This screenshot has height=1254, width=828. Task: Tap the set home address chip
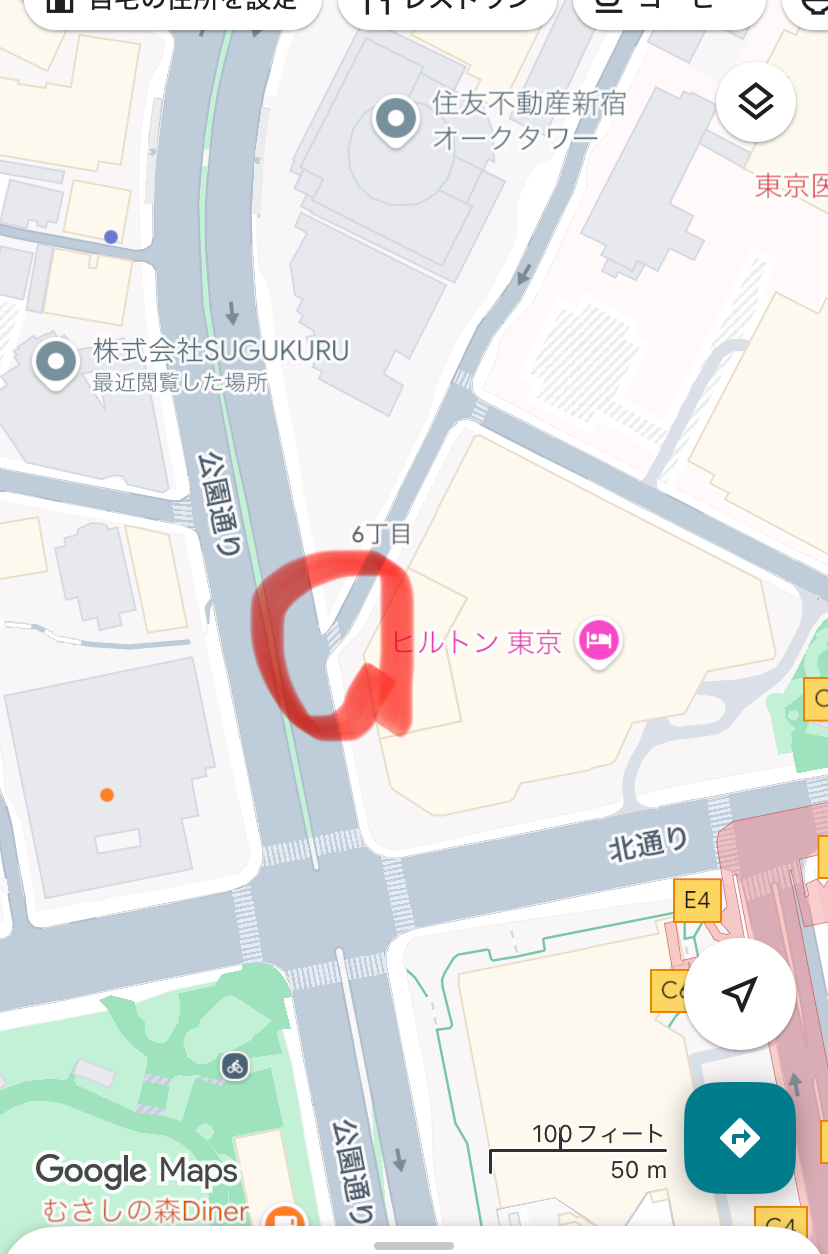pyautogui.click(x=172, y=6)
